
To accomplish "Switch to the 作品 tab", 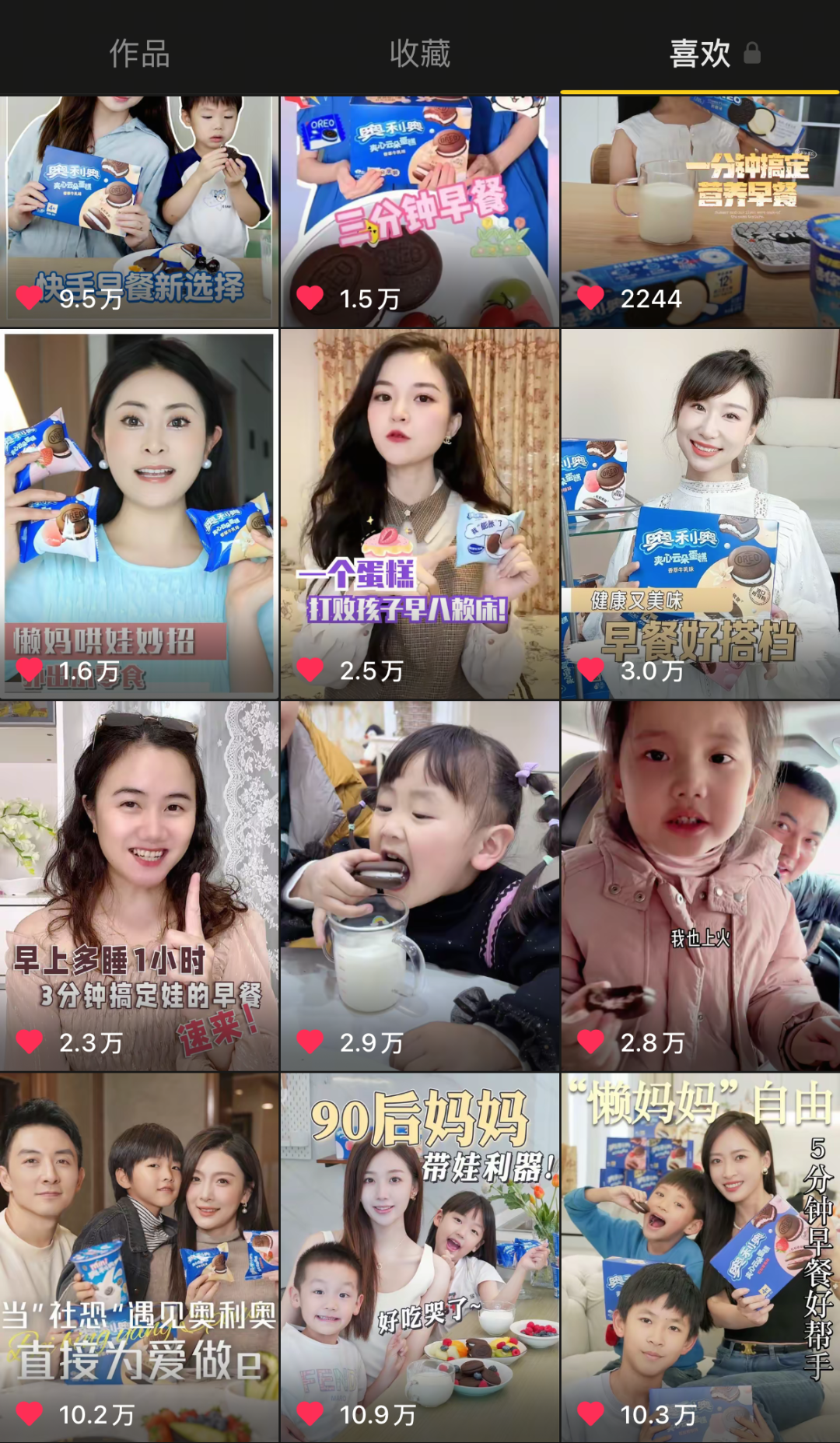I will click(140, 53).
